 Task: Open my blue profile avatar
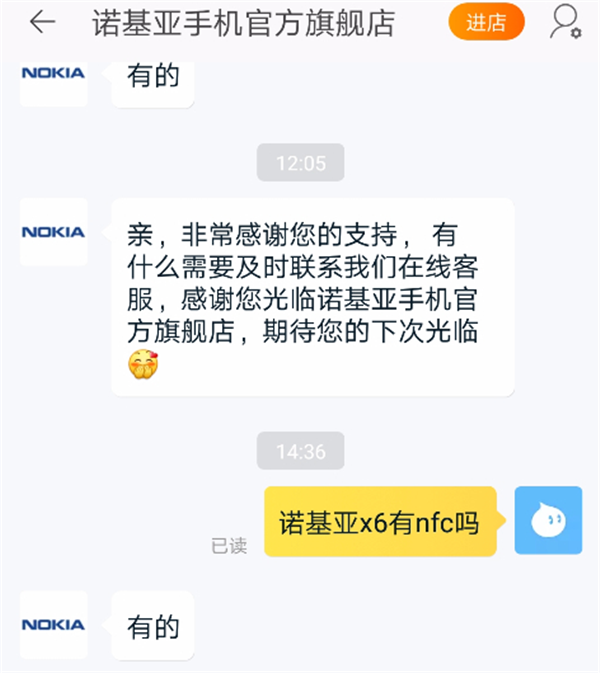[x=547, y=520]
